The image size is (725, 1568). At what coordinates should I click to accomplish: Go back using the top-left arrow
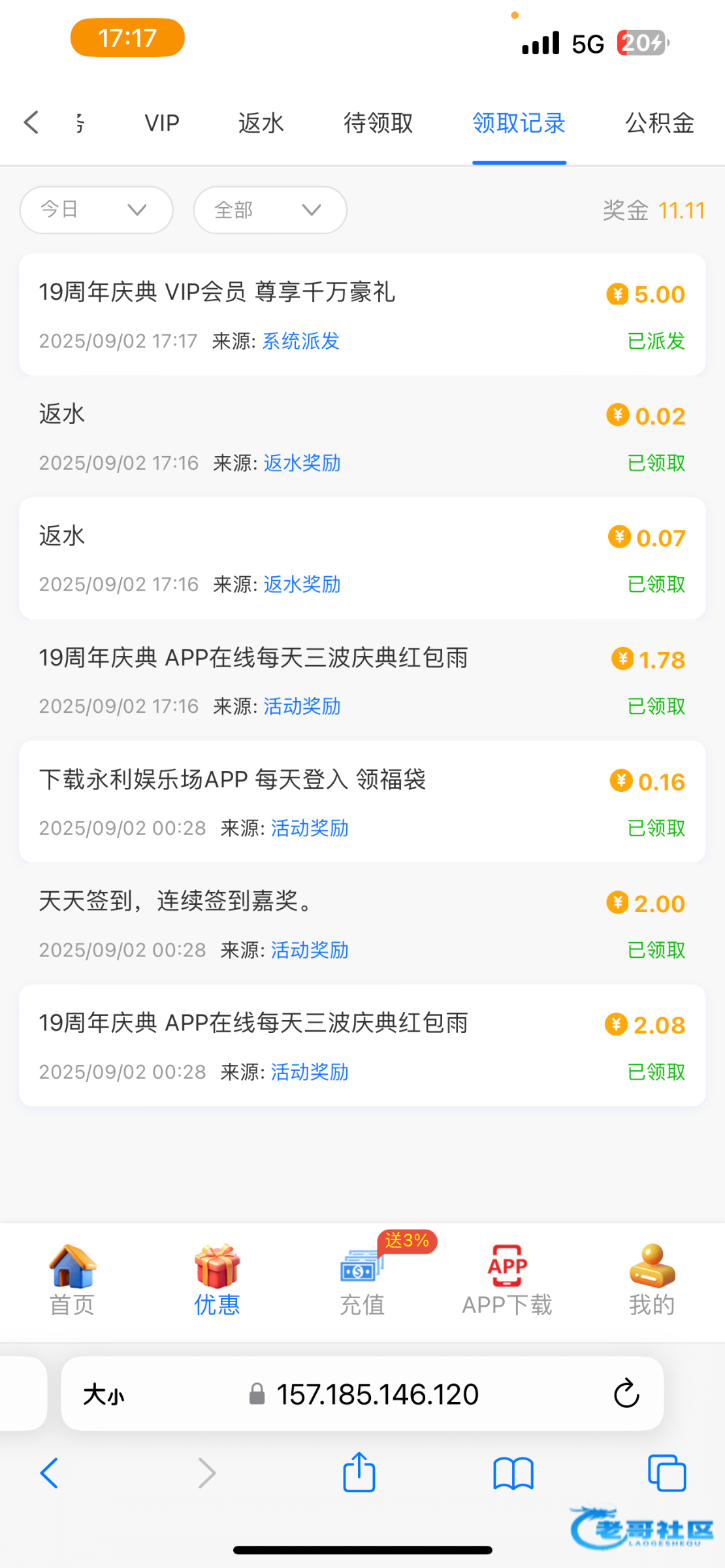(x=31, y=123)
